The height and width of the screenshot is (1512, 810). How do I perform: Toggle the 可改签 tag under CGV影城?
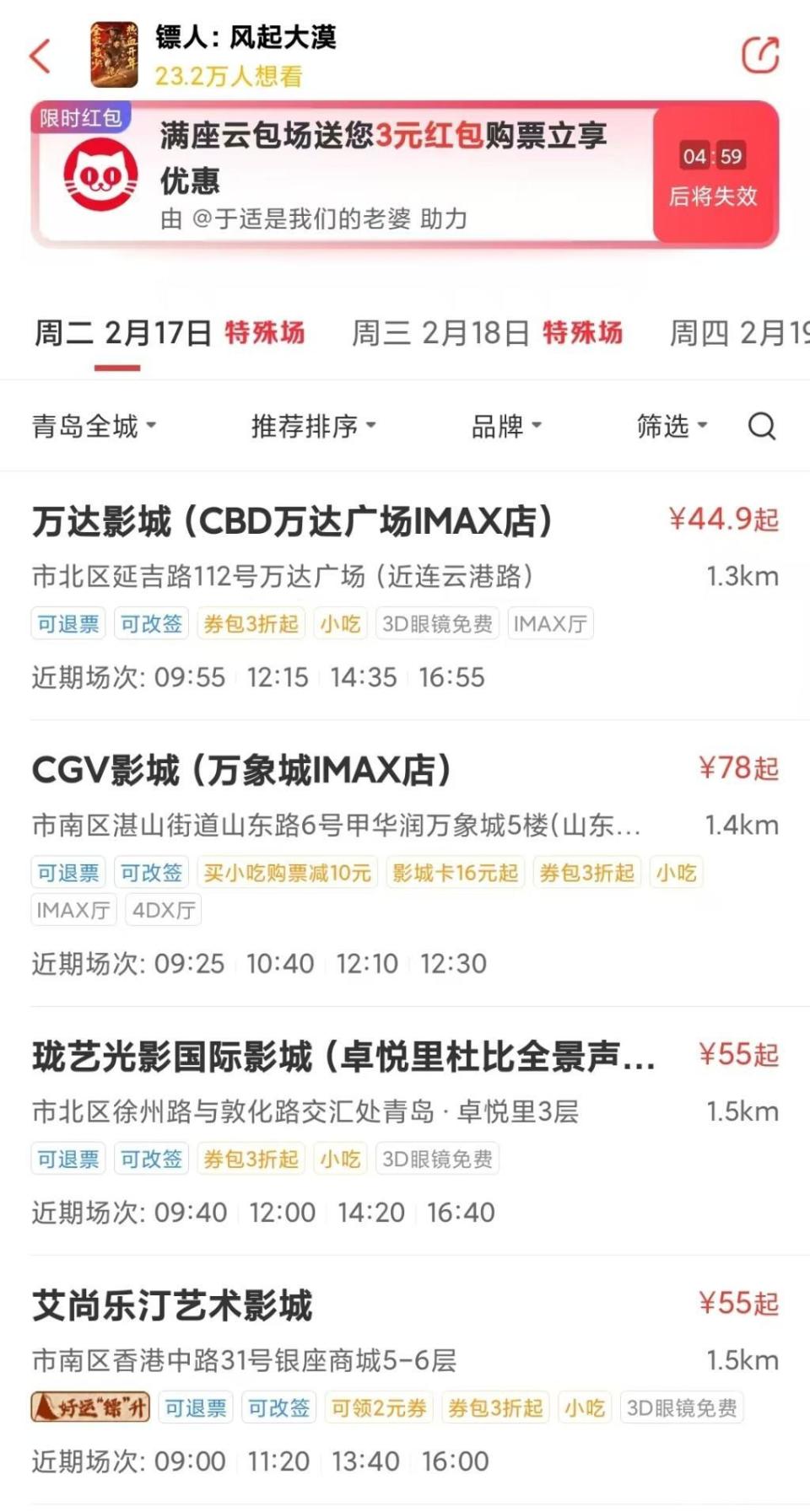[x=152, y=872]
